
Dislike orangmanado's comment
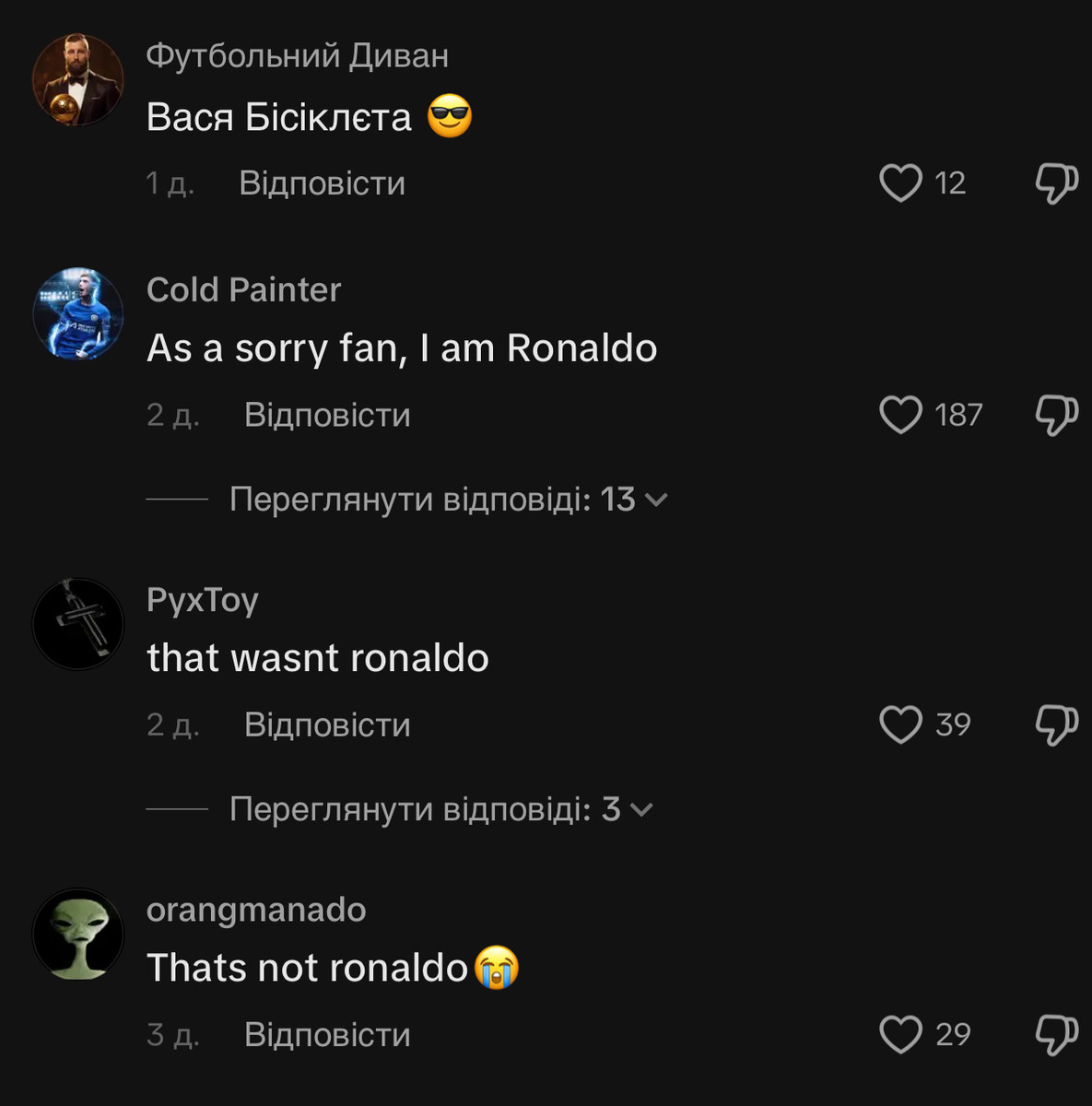[1056, 1034]
